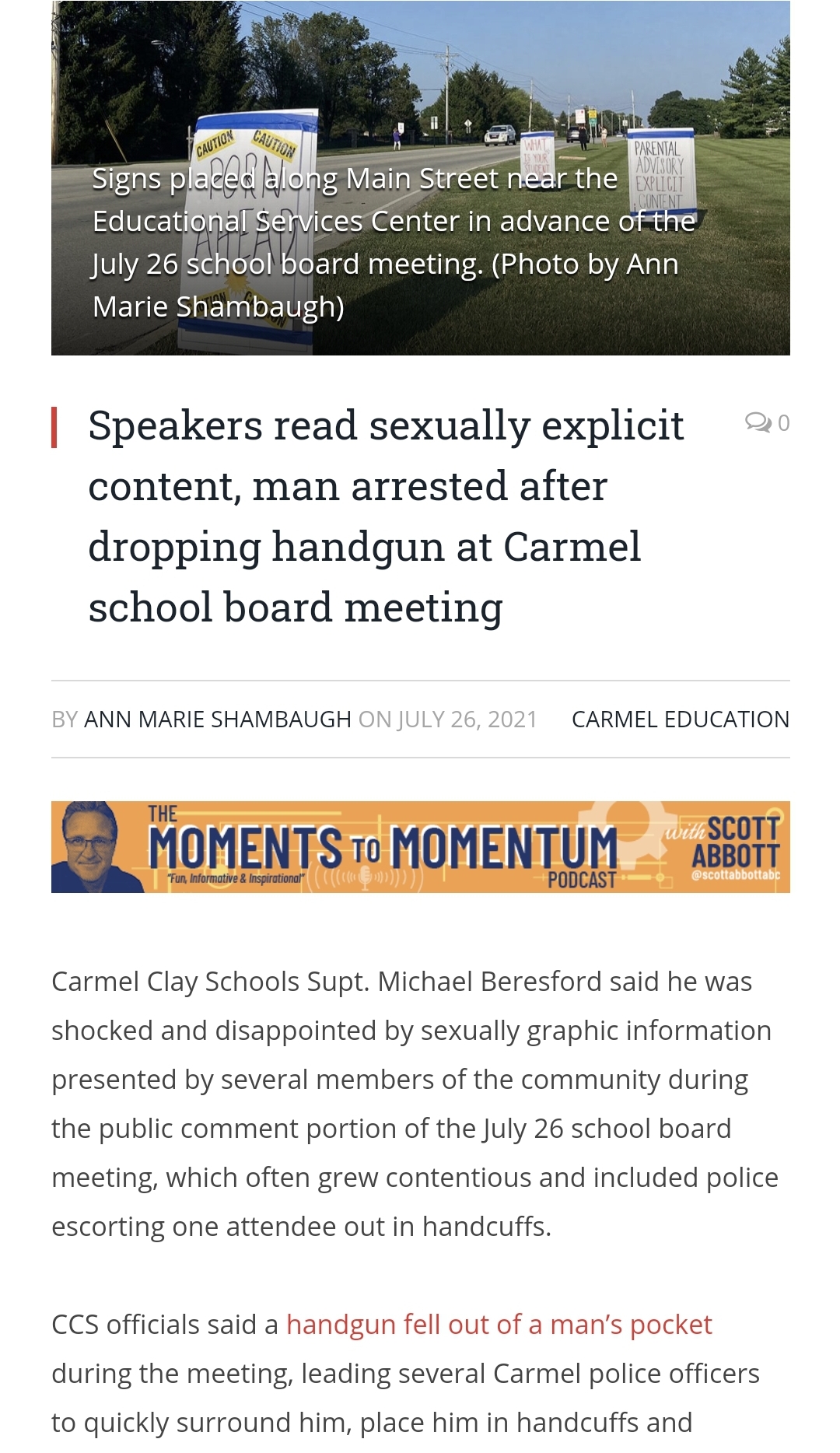Follow the handgun fell out link
840x1453 pixels.
coord(499,1325)
